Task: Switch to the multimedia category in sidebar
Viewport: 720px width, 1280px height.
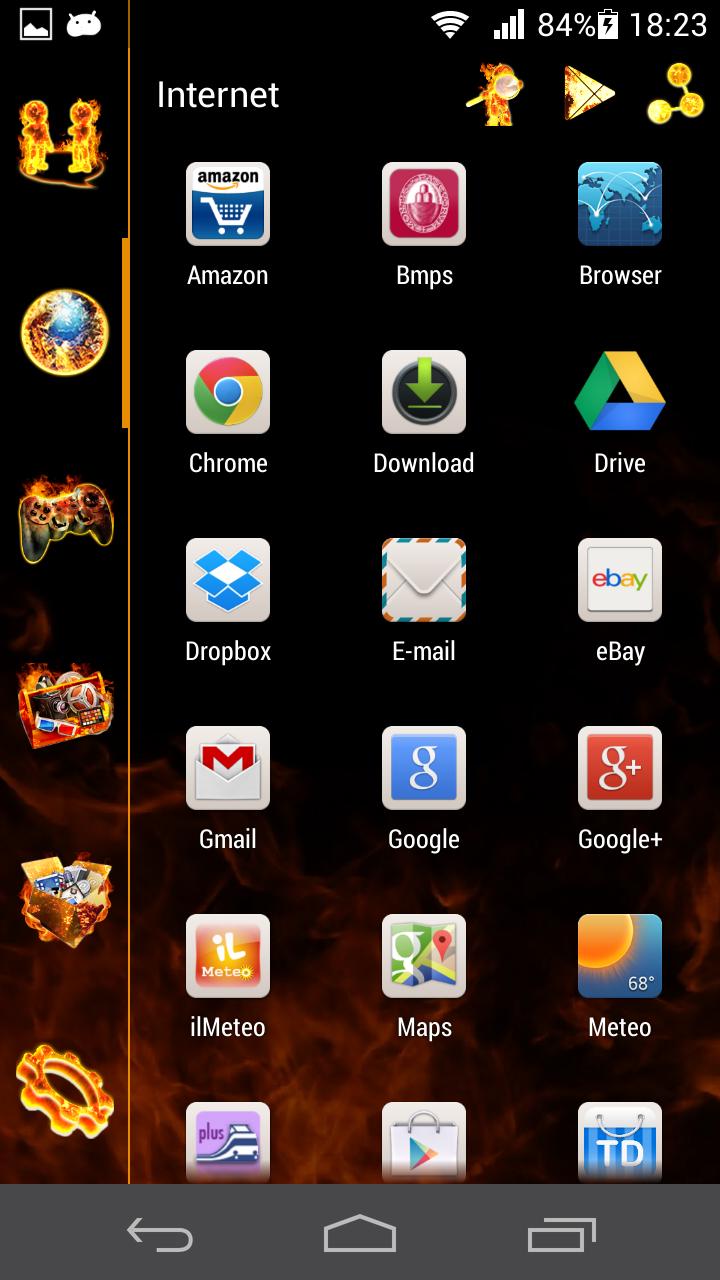Action: 65,706
